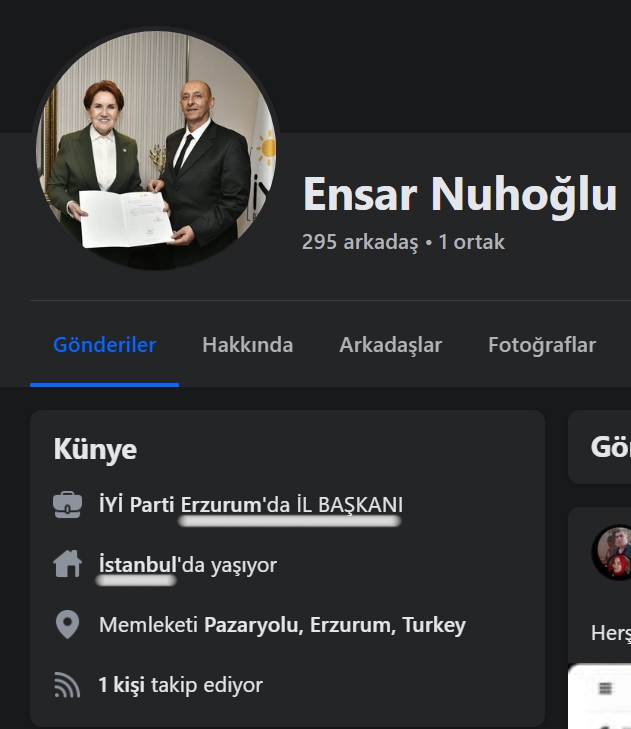
Task: Open the Arkadaşlar tab
Action: (390, 345)
